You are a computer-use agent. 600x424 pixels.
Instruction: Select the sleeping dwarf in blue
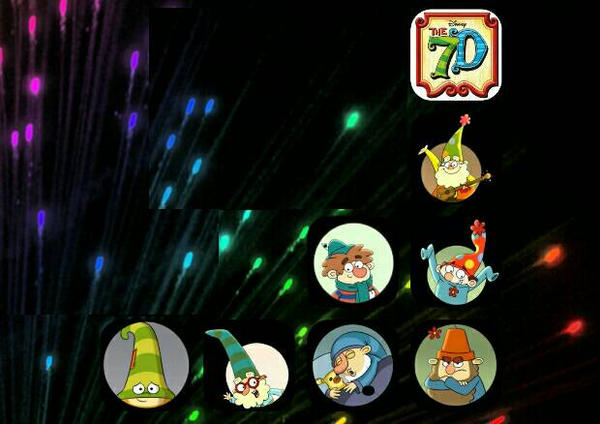coord(351,365)
